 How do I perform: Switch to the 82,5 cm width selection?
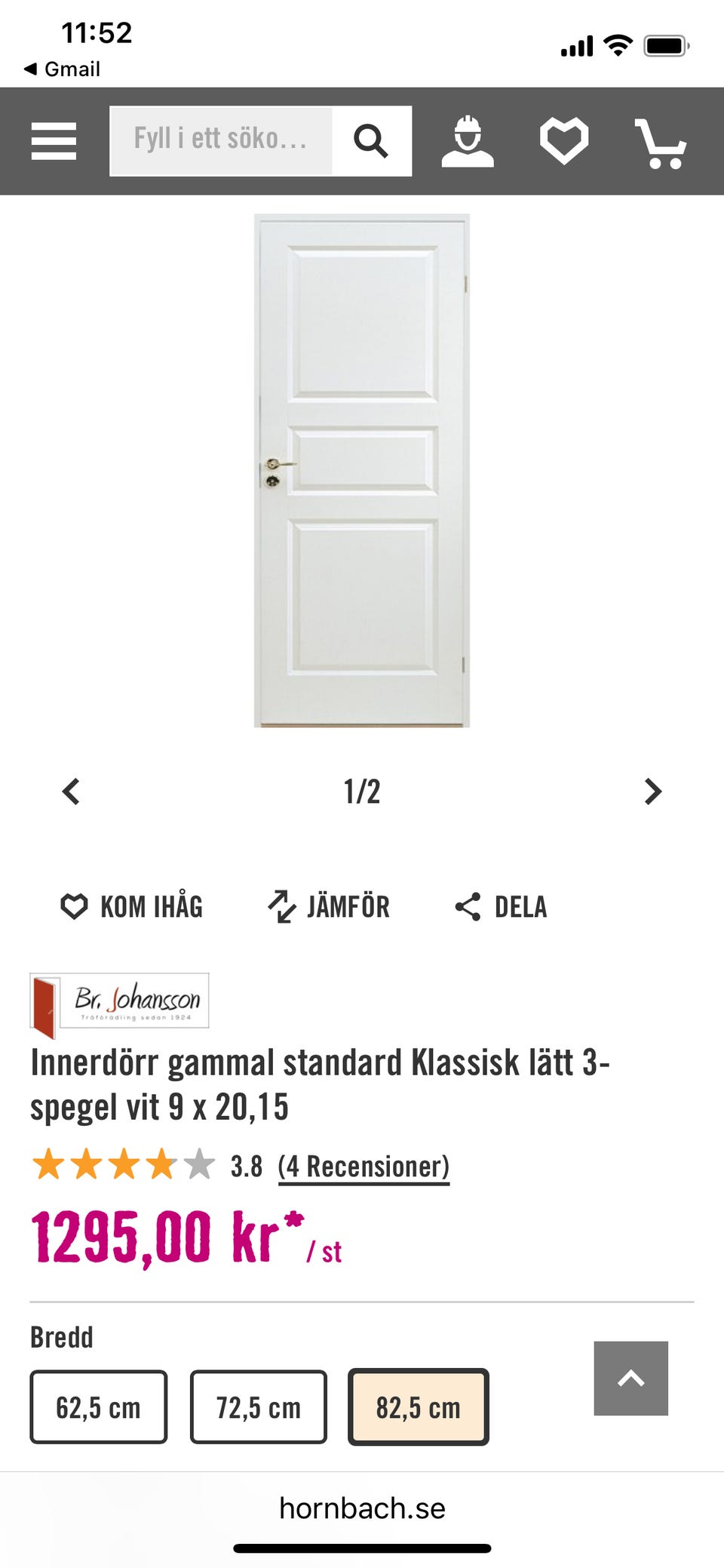(x=418, y=1407)
